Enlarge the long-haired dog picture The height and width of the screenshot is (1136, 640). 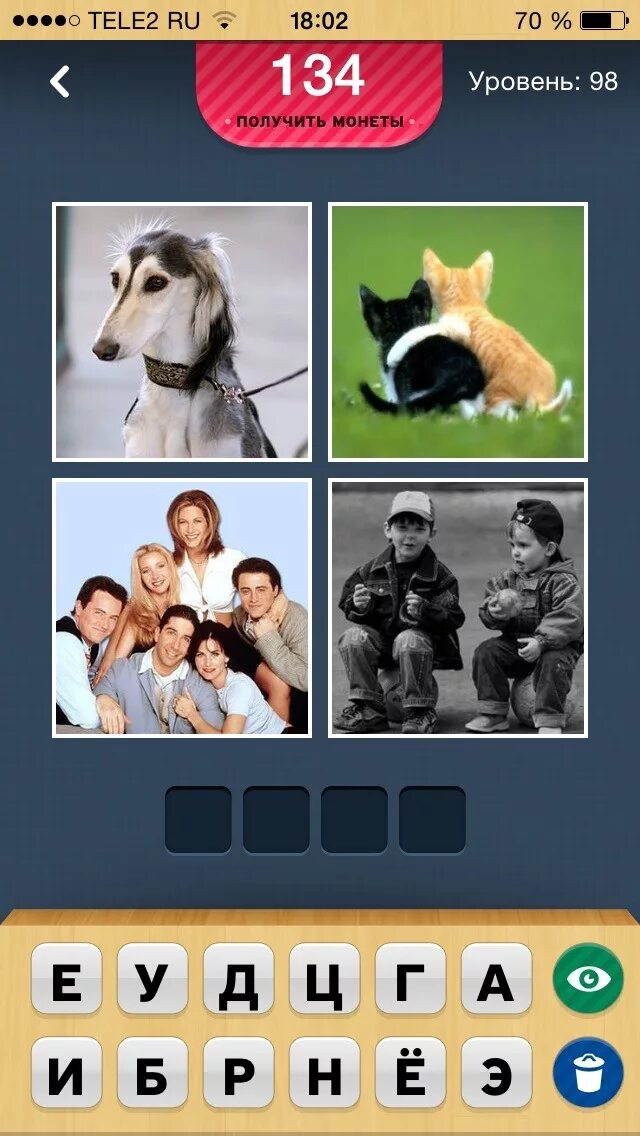(182, 332)
